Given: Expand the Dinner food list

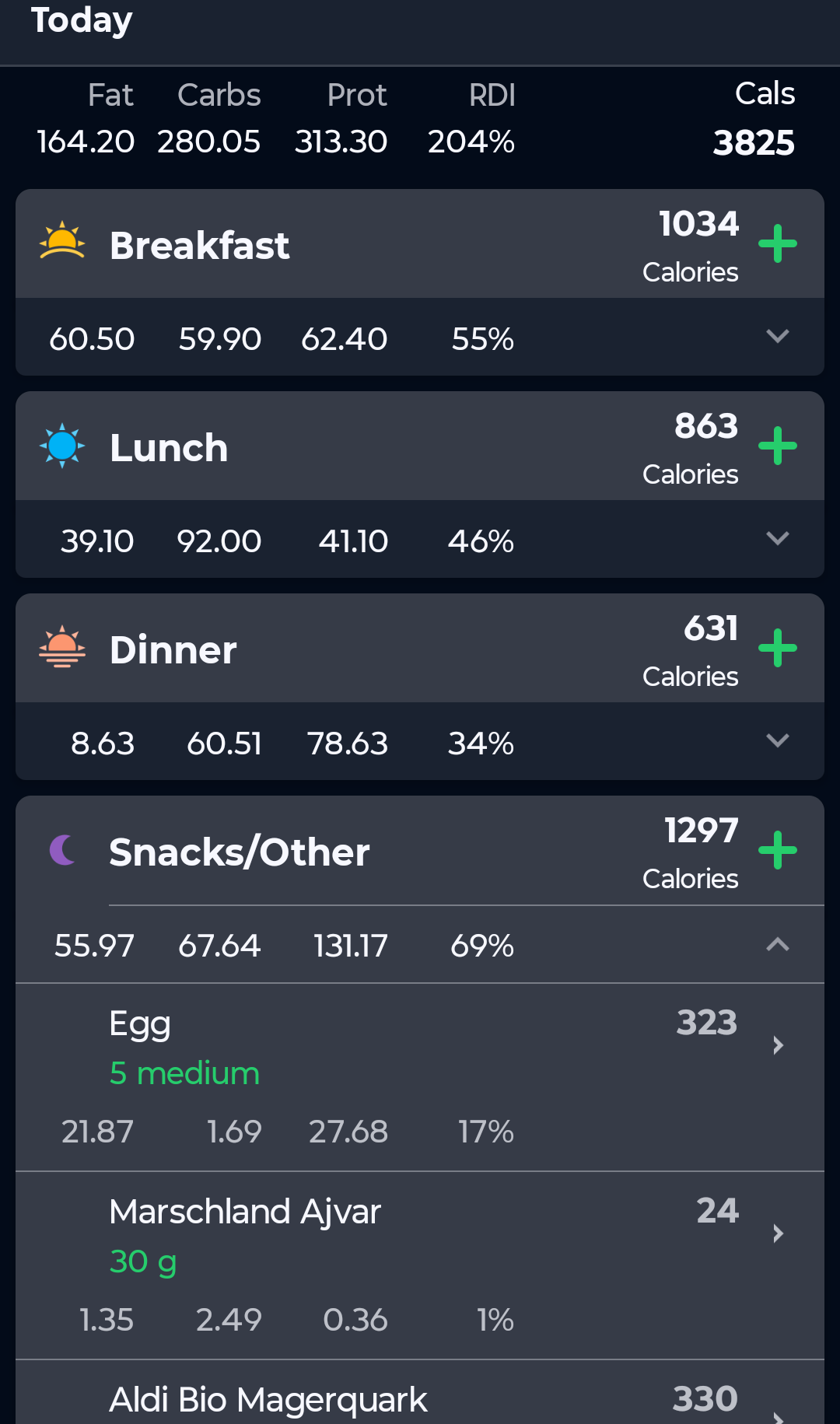Looking at the screenshot, I should pos(777,741).
